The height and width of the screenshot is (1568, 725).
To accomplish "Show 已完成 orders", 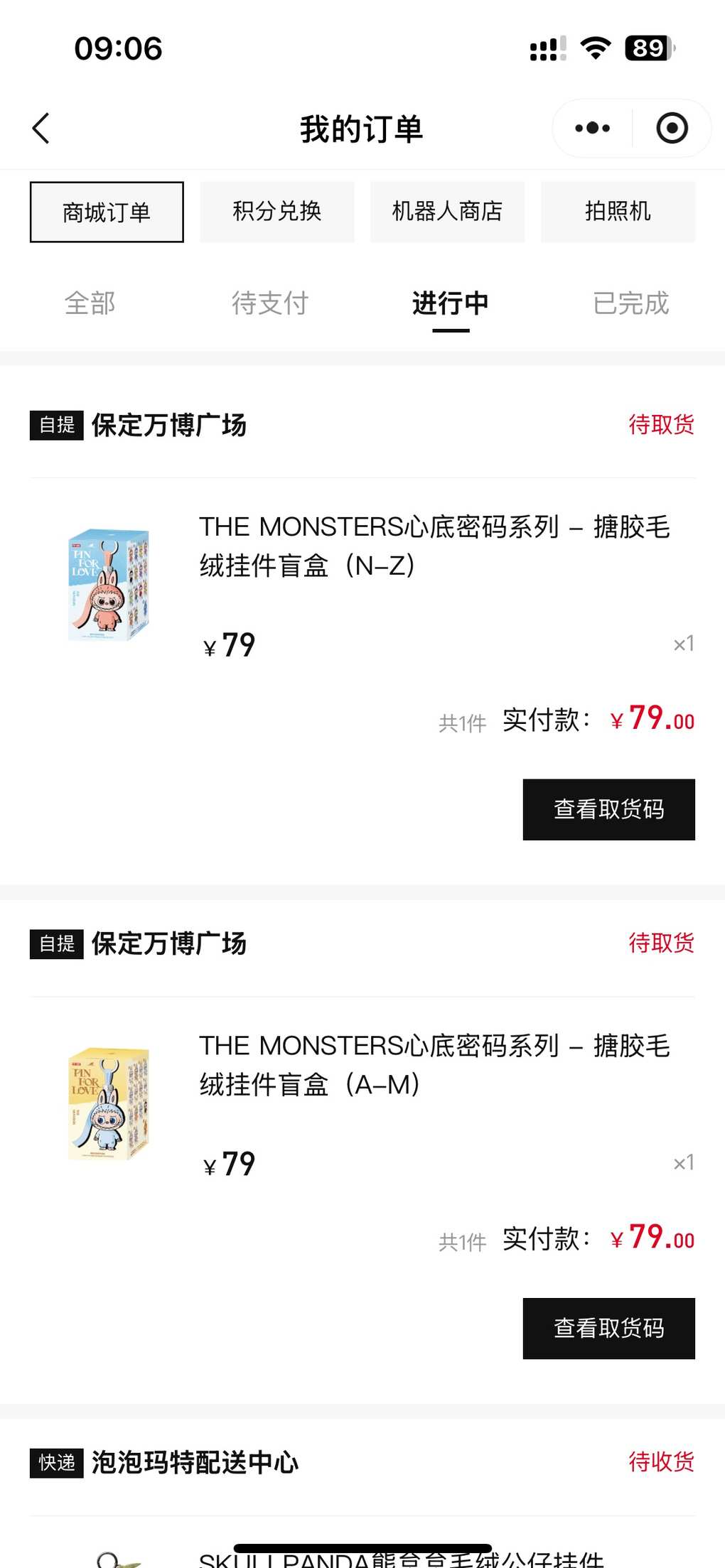I will (631, 303).
